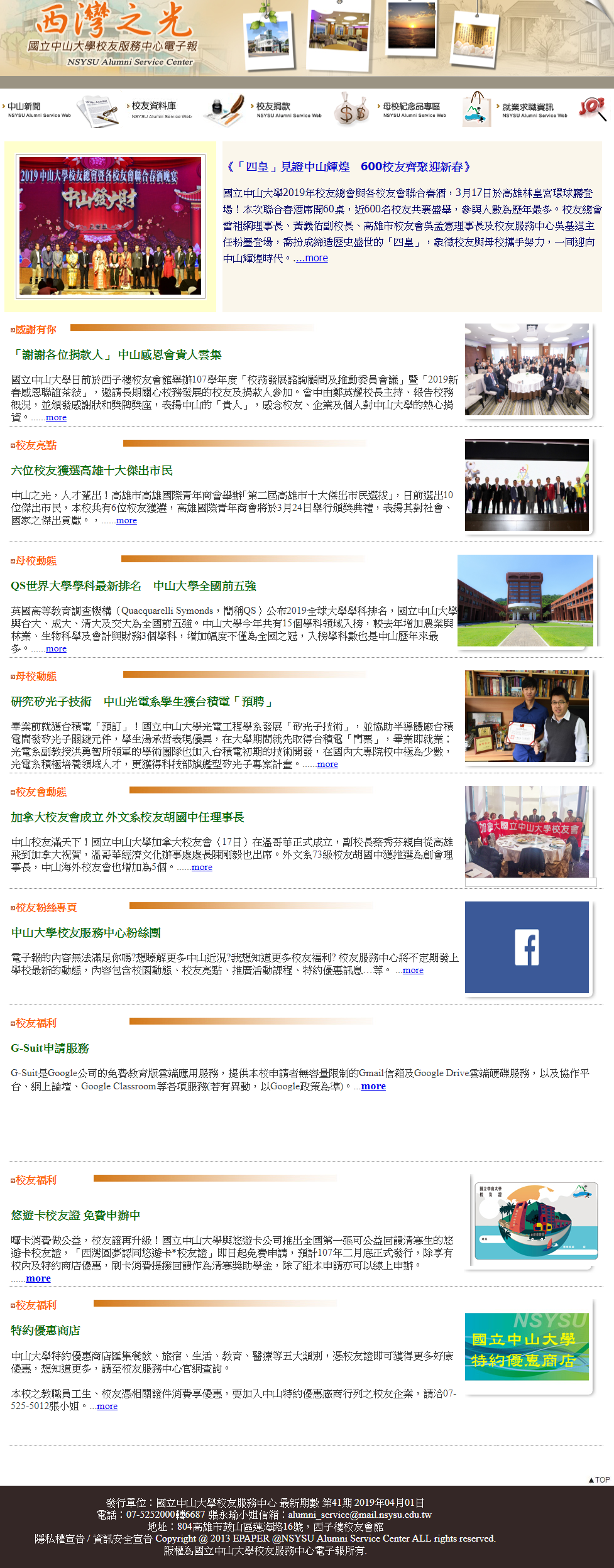Image resolution: width=614 pixels, height=1568 pixels.
Task: Open the Facebook fan page image
Action: coord(527,947)
